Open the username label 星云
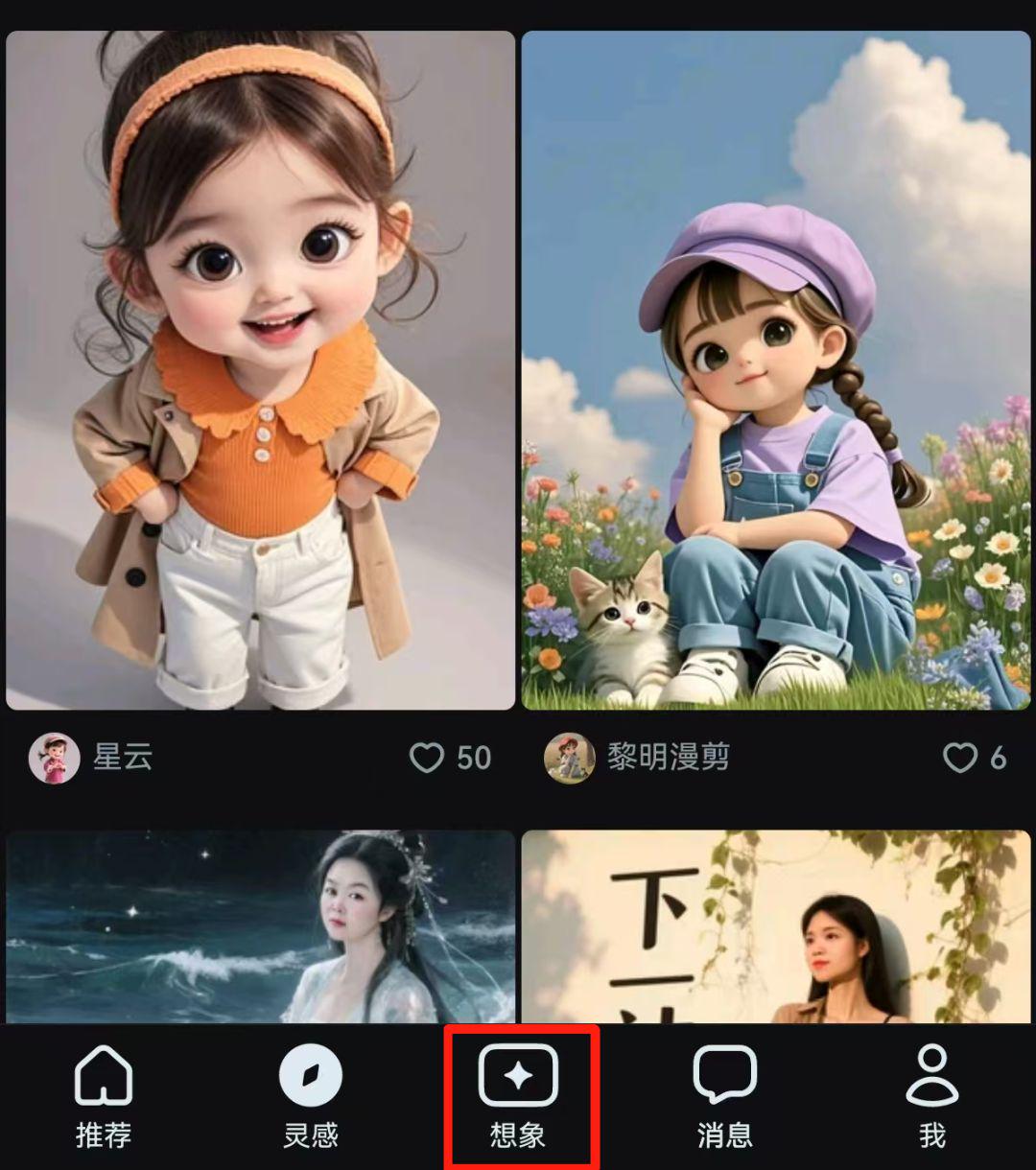The image size is (1036, 1170). [121, 758]
